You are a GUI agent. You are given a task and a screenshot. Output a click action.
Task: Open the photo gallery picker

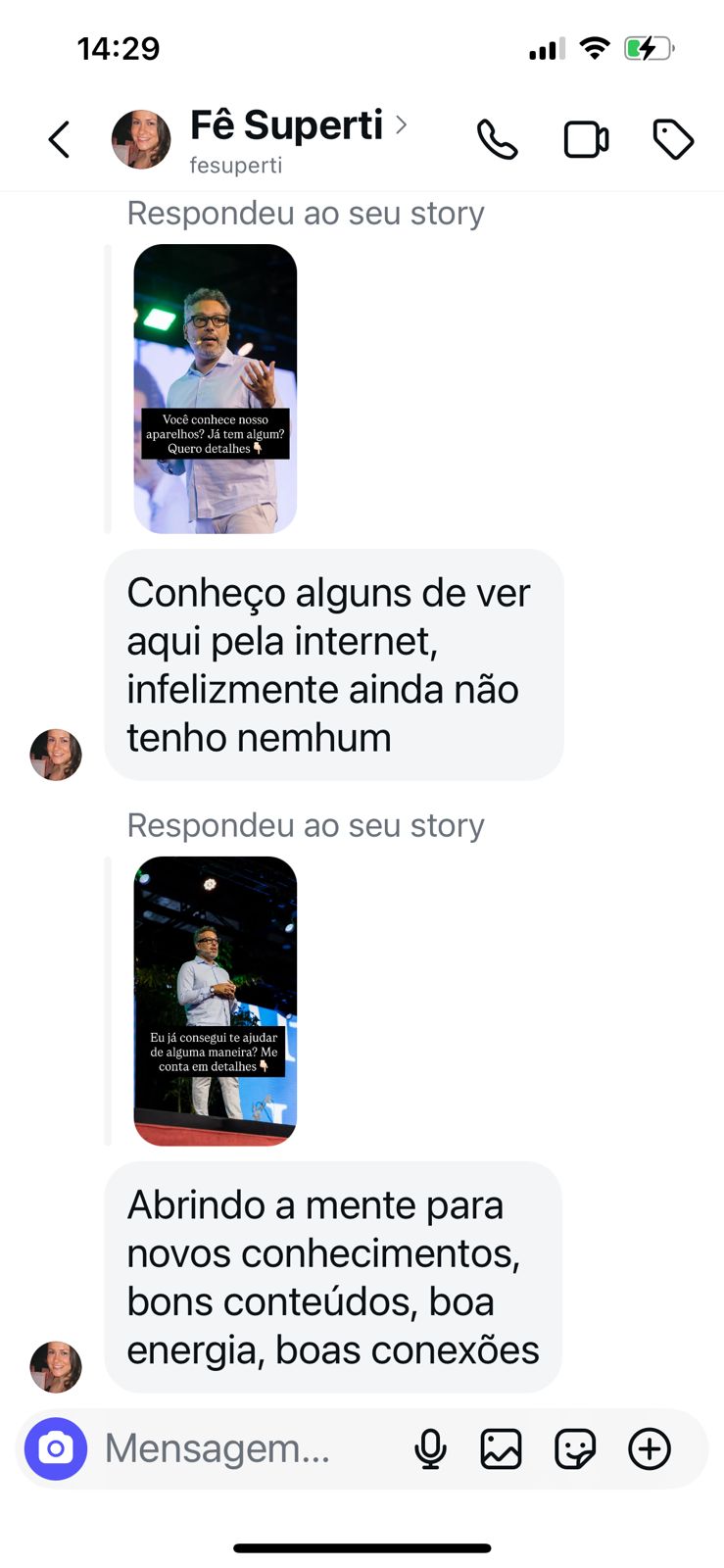pos(503,1448)
